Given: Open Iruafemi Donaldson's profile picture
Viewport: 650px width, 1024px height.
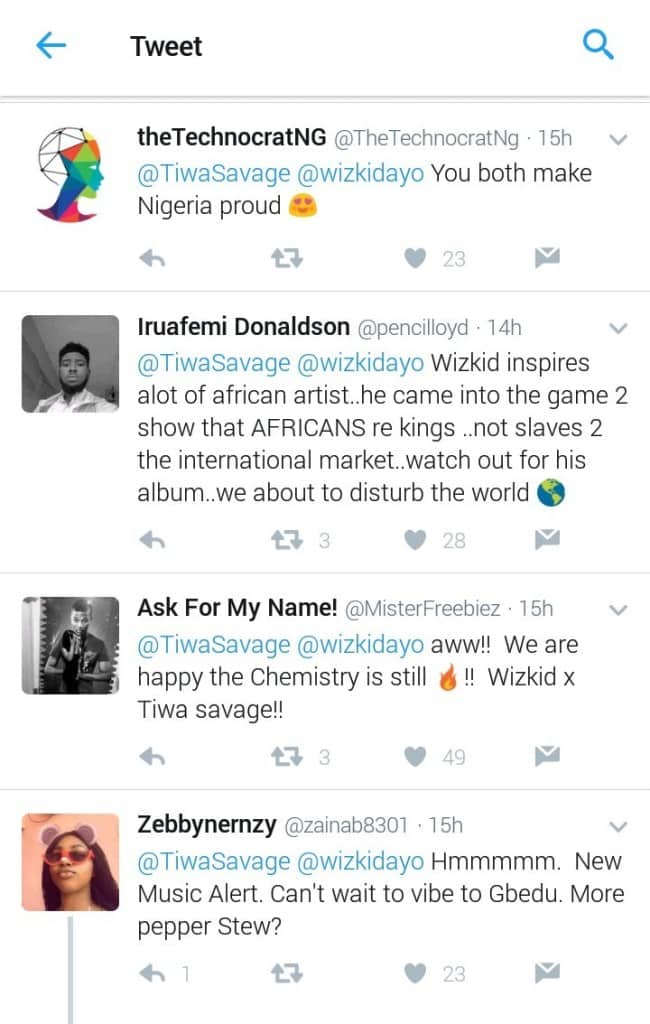Looking at the screenshot, I should [x=70, y=363].
